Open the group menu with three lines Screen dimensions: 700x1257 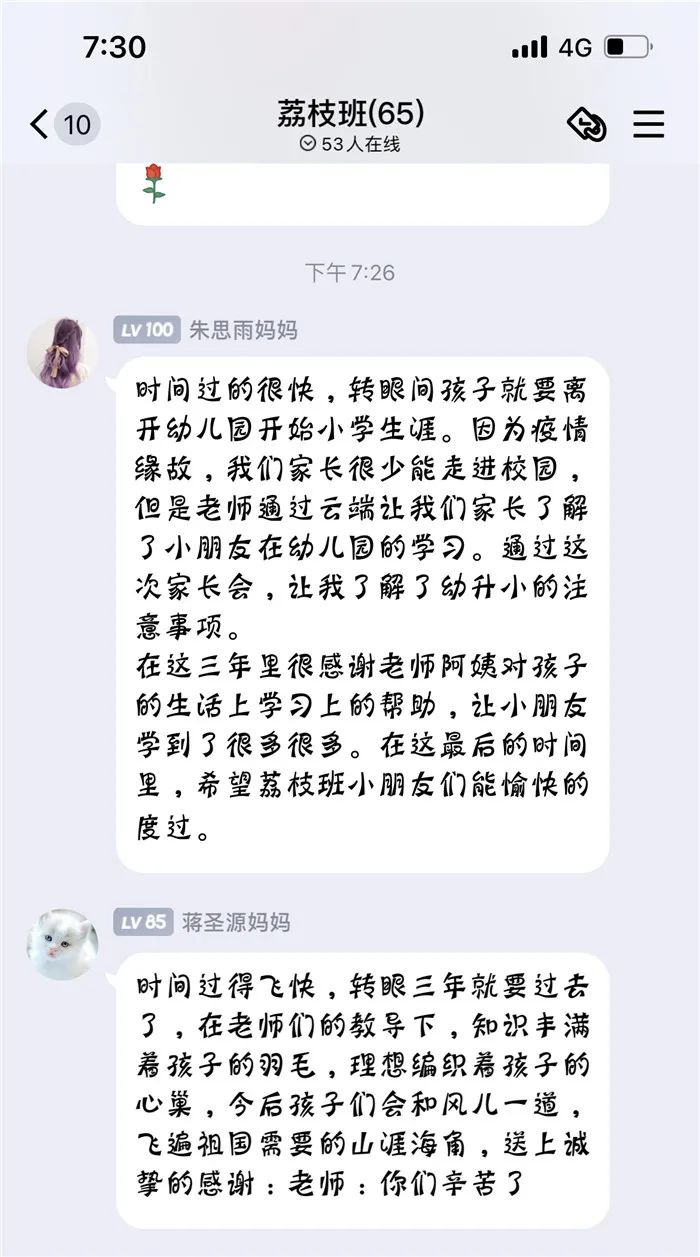click(x=649, y=124)
